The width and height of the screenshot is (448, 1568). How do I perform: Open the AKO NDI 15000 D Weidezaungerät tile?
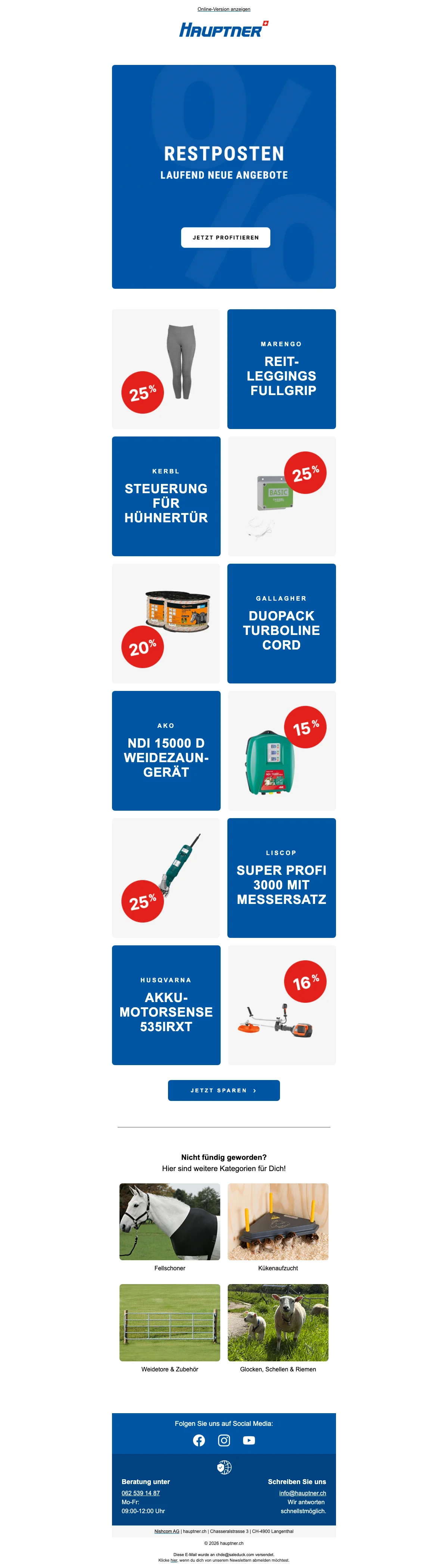point(166,751)
